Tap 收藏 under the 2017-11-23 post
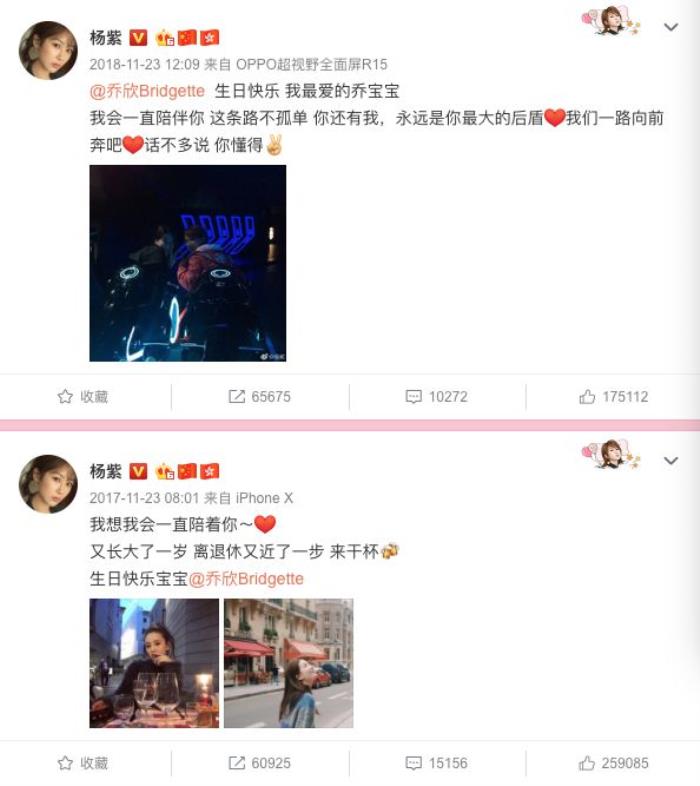 pyautogui.click(x=83, y=763)
